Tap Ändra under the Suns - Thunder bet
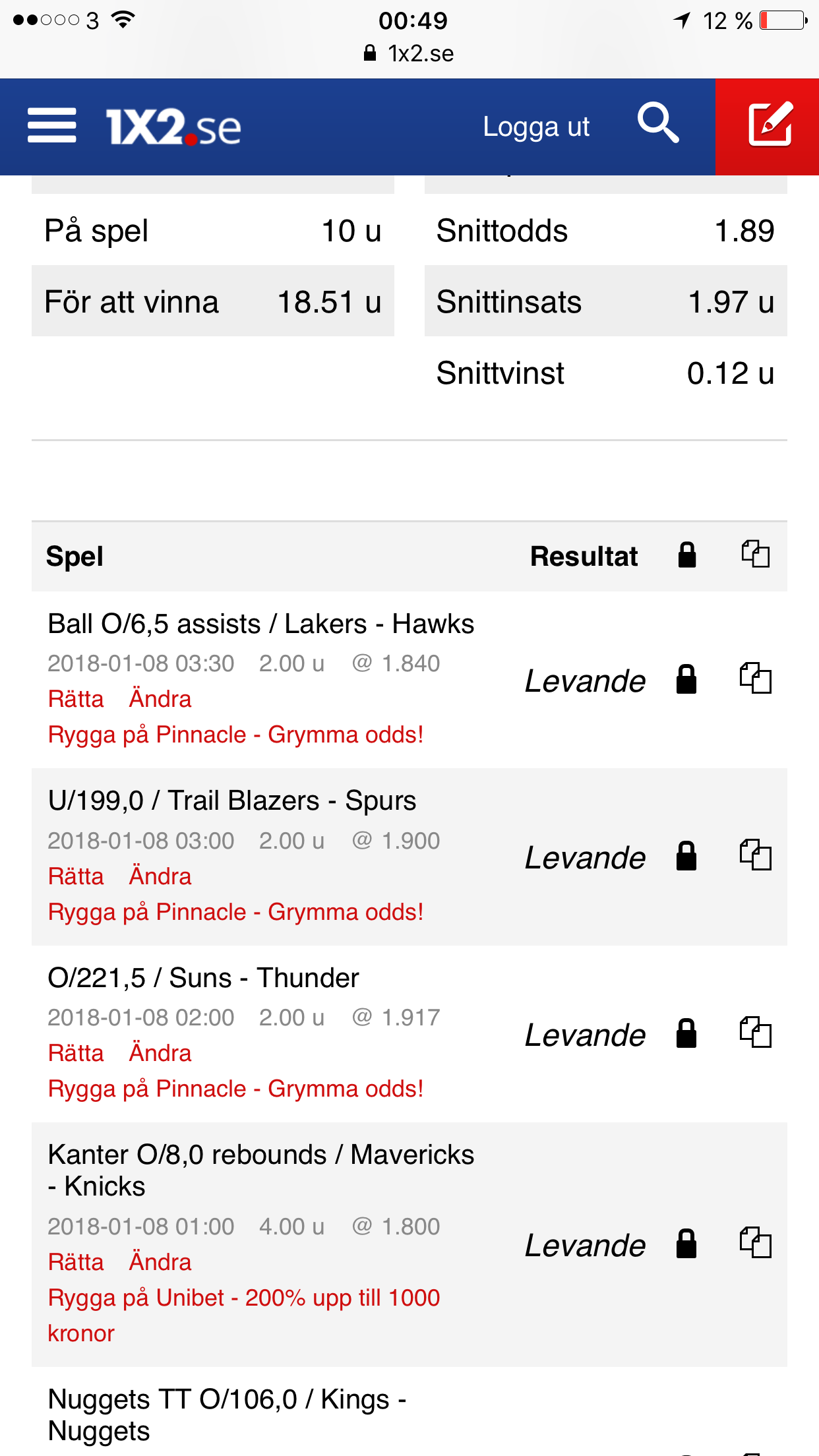Viewport: 819px width, 1456px height. (x=160, y=1053)
